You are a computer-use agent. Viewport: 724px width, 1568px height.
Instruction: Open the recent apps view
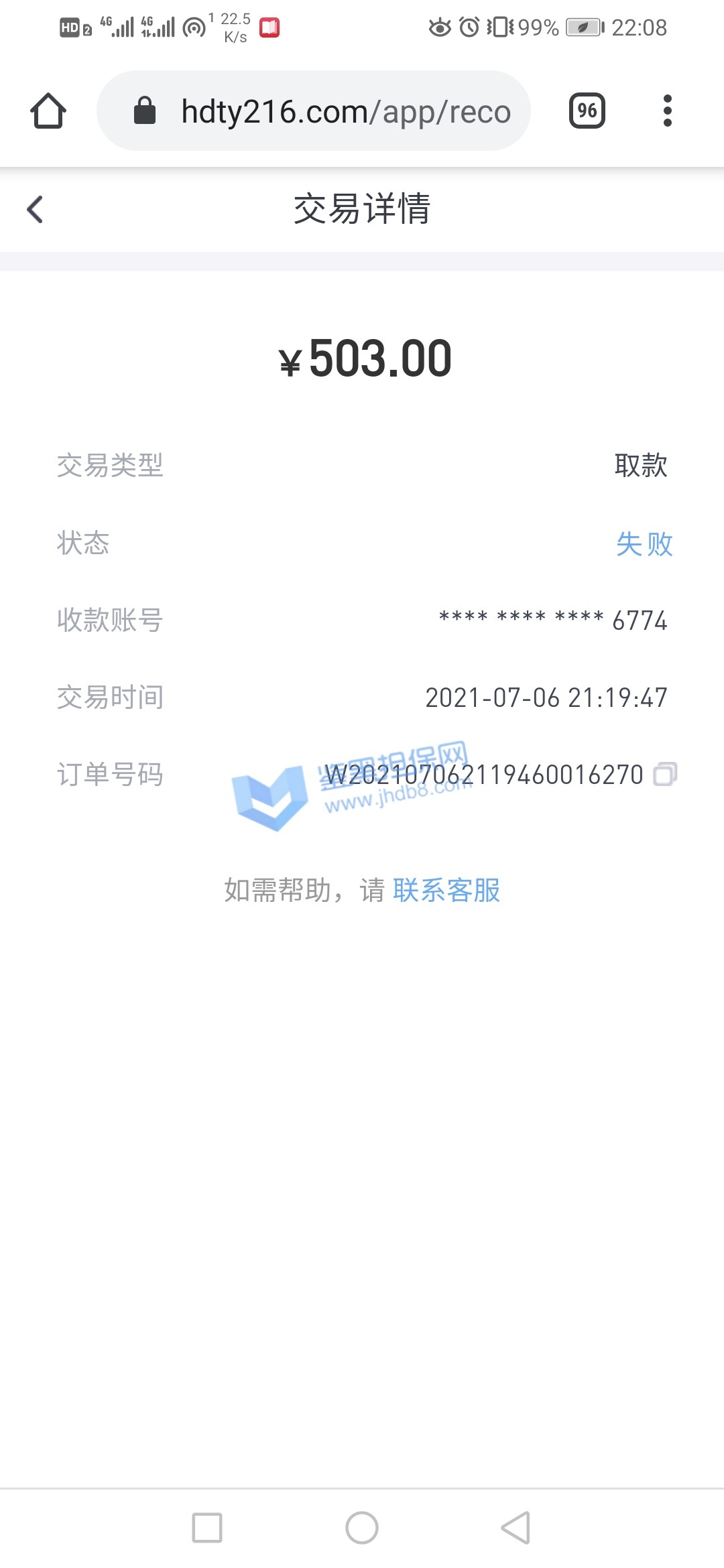(207, 1528)
